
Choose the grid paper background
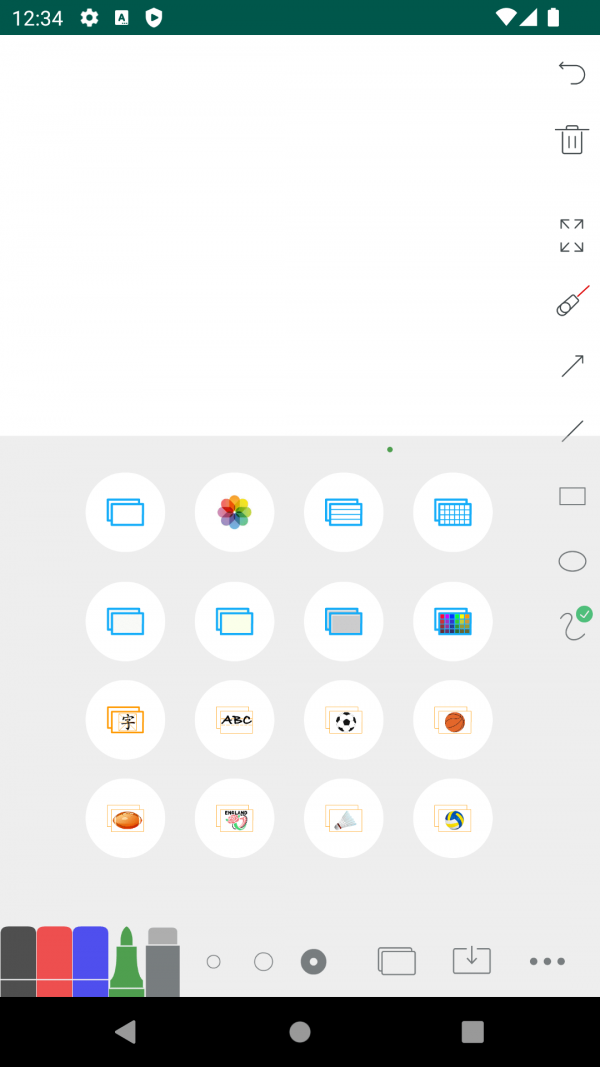click(452, 512)
